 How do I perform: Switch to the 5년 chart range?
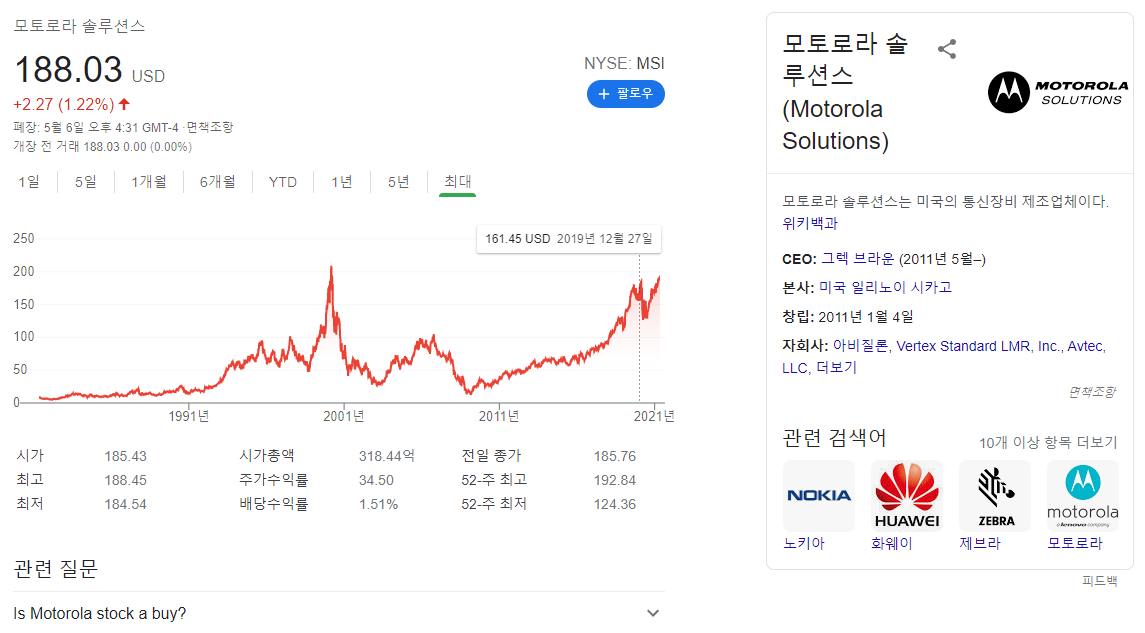coord(399,182)
